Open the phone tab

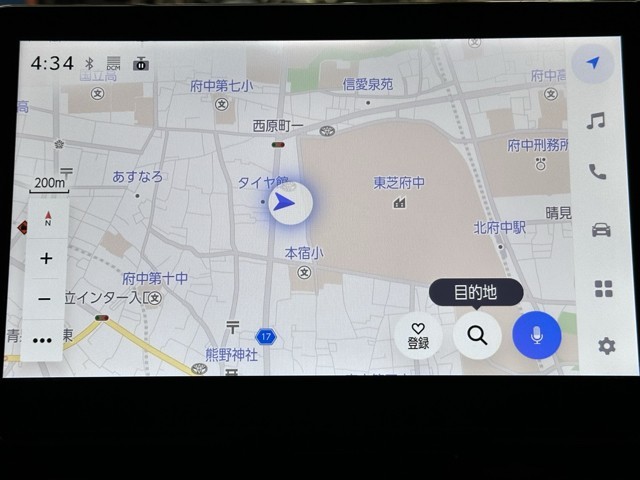pos(598,172)
